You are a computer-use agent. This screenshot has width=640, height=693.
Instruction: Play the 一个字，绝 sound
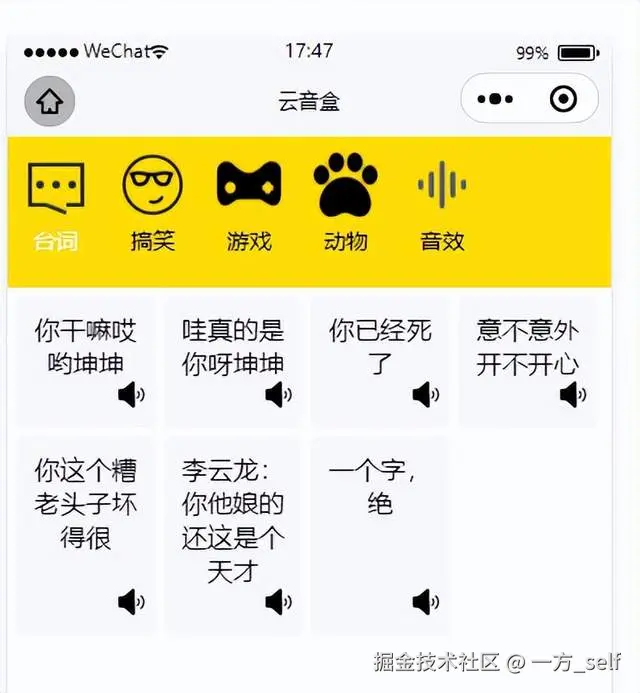coord(380,533)
